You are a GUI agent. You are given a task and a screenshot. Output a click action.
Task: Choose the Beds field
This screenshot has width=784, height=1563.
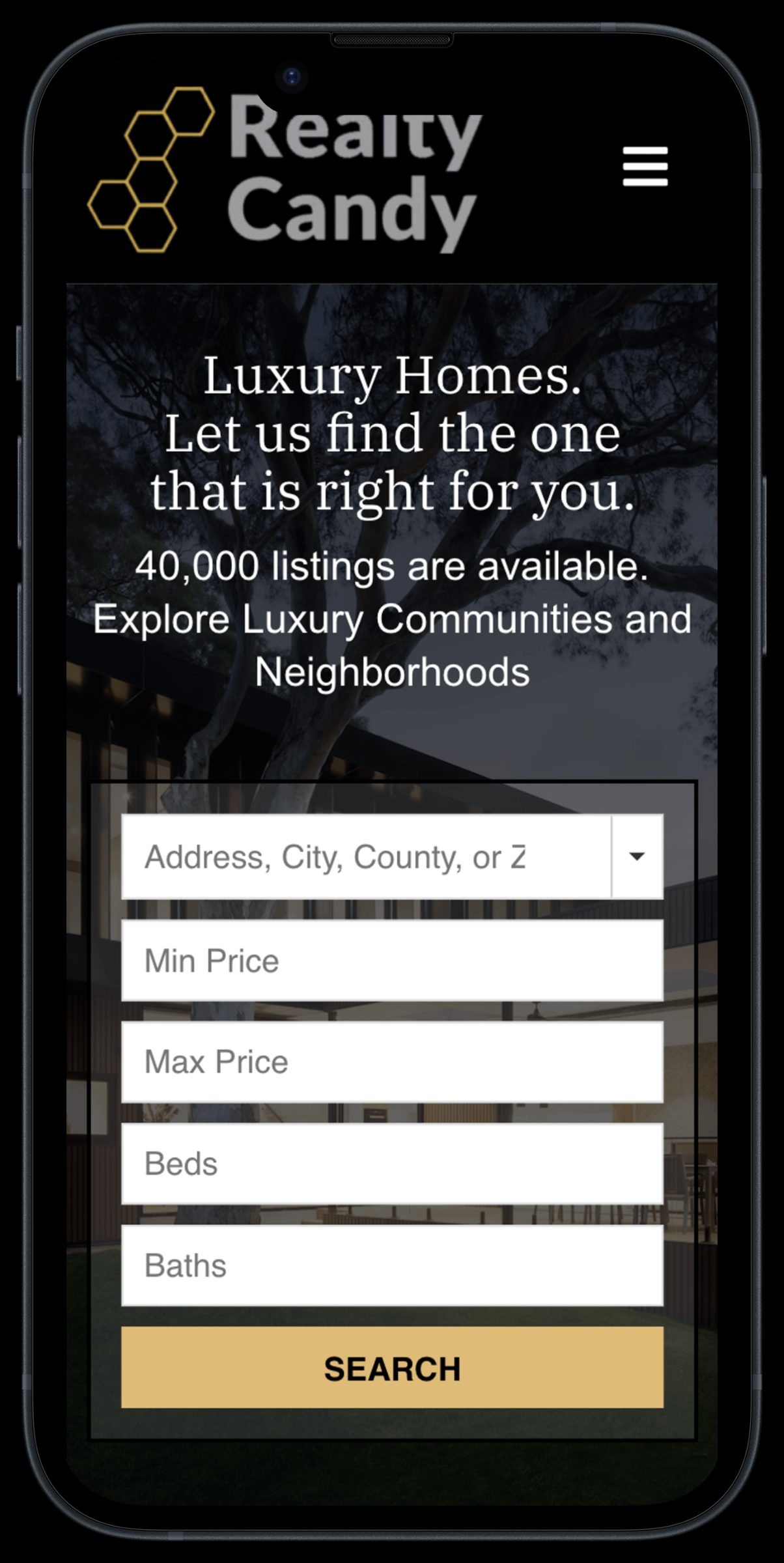point(392,1164)
